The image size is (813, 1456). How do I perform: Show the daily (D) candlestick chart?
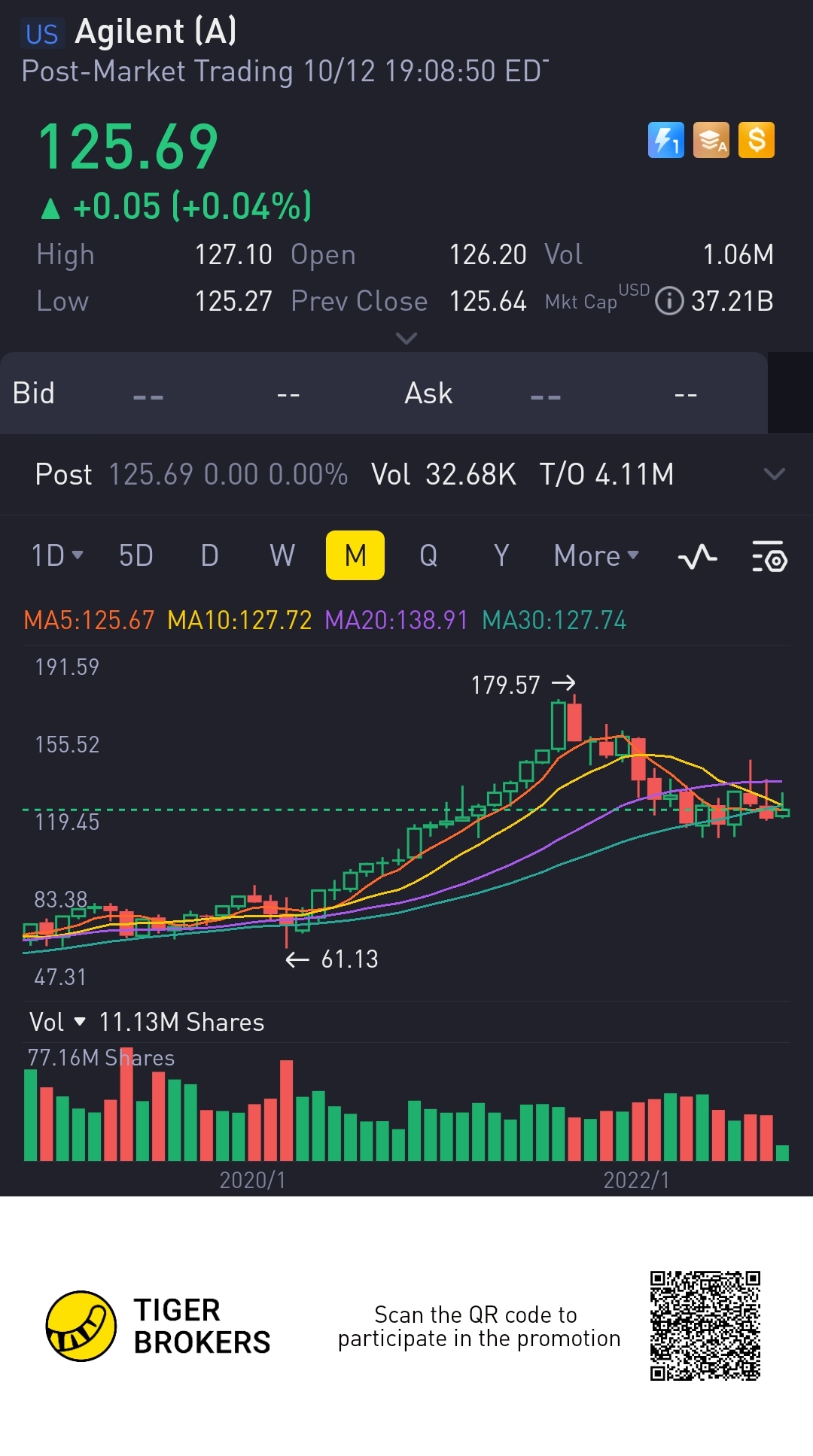(209, 556)
